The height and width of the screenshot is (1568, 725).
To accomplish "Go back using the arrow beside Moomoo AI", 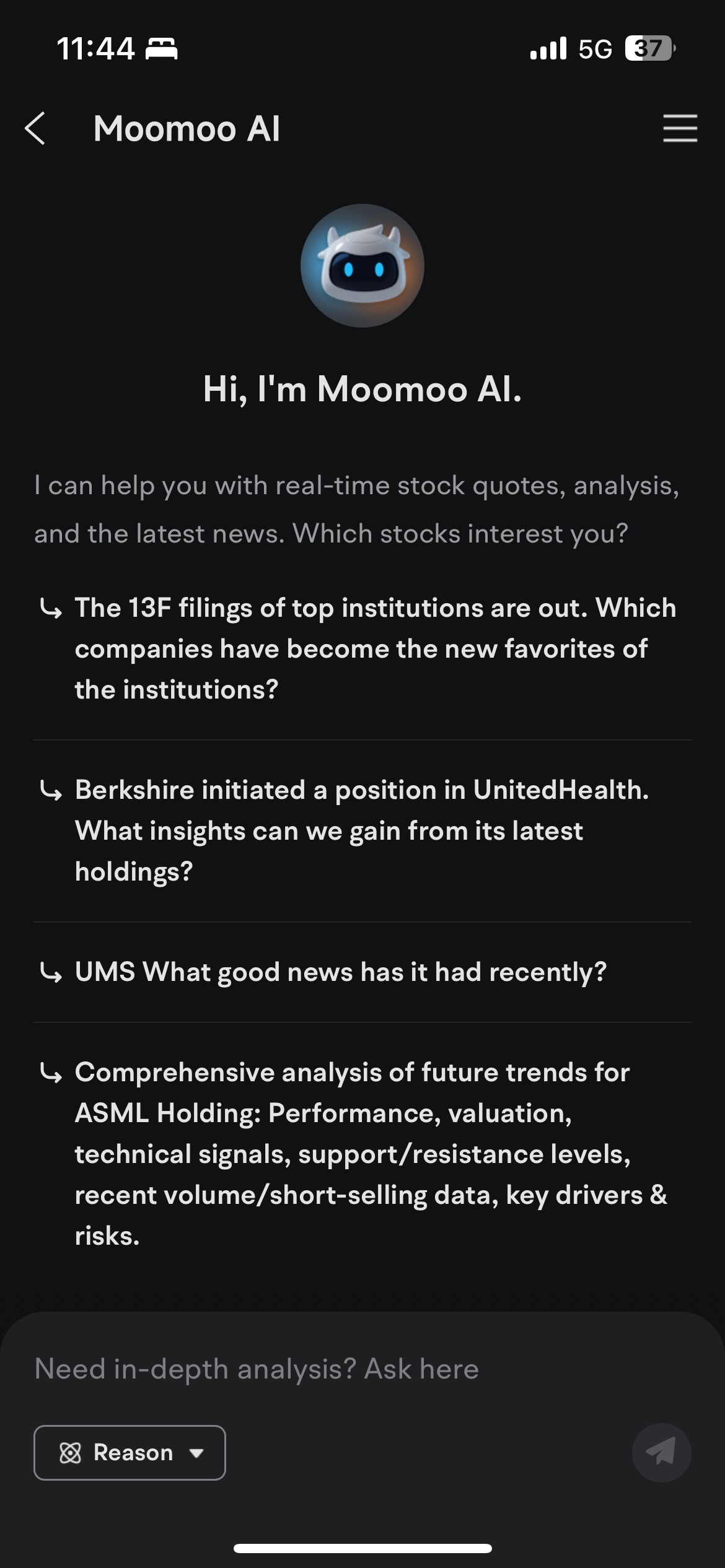I will click(x=35, y=129).
